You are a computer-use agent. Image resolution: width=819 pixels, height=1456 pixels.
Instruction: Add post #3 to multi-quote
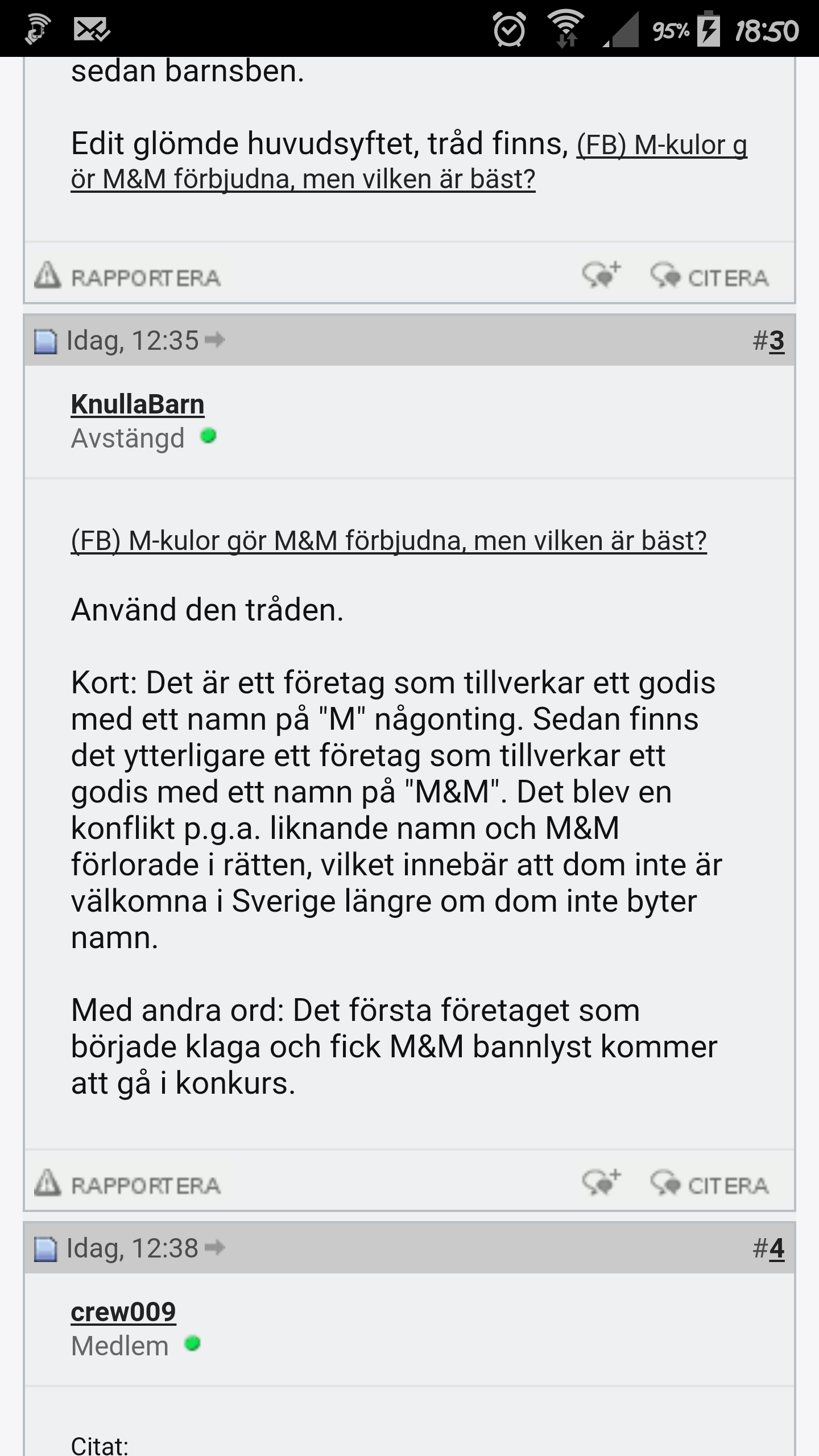[x=602, y=1184]
